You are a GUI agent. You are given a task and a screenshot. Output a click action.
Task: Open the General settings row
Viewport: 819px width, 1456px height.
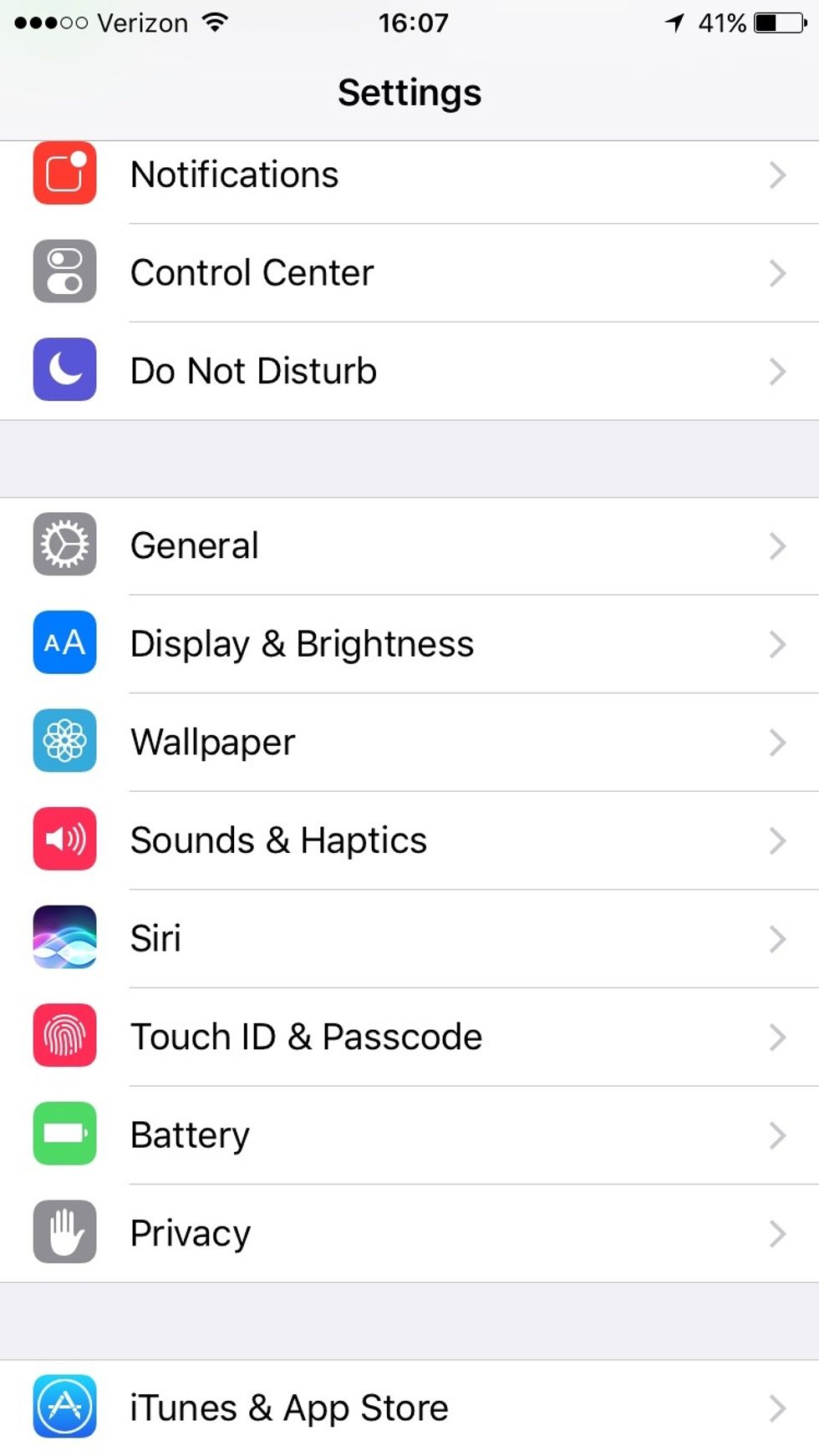coord(409,546)
